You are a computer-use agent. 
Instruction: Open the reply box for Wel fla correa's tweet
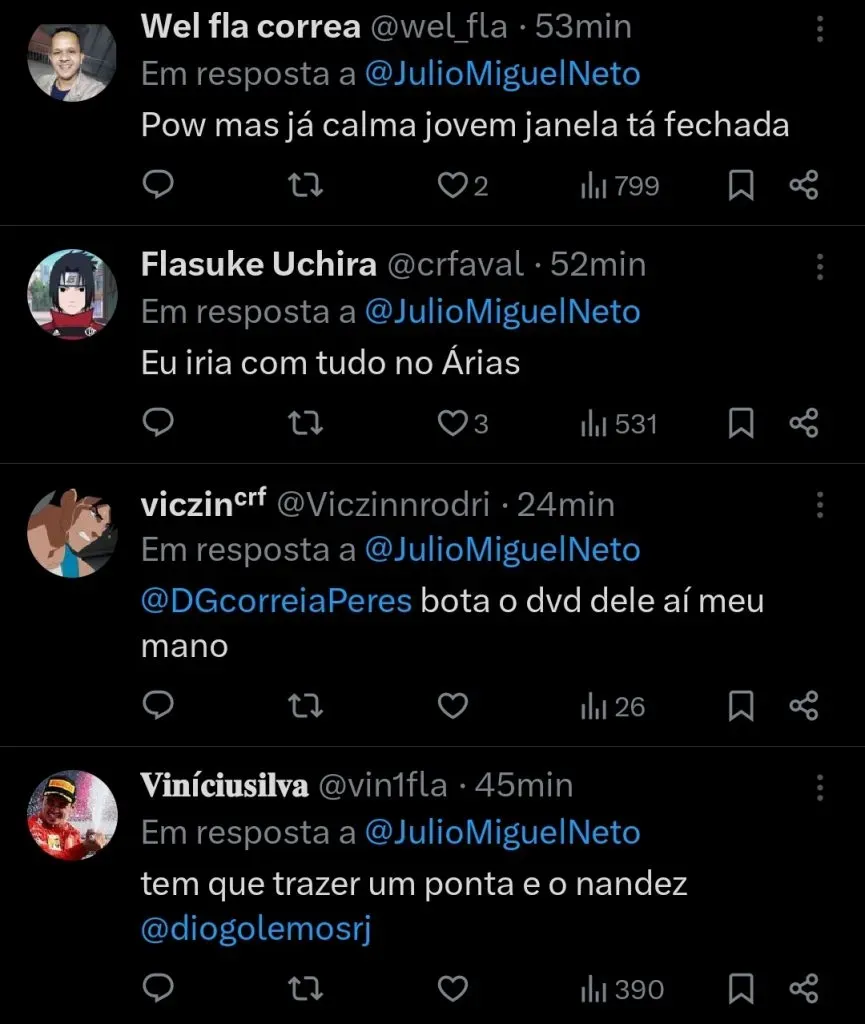(x=158, y=185)
